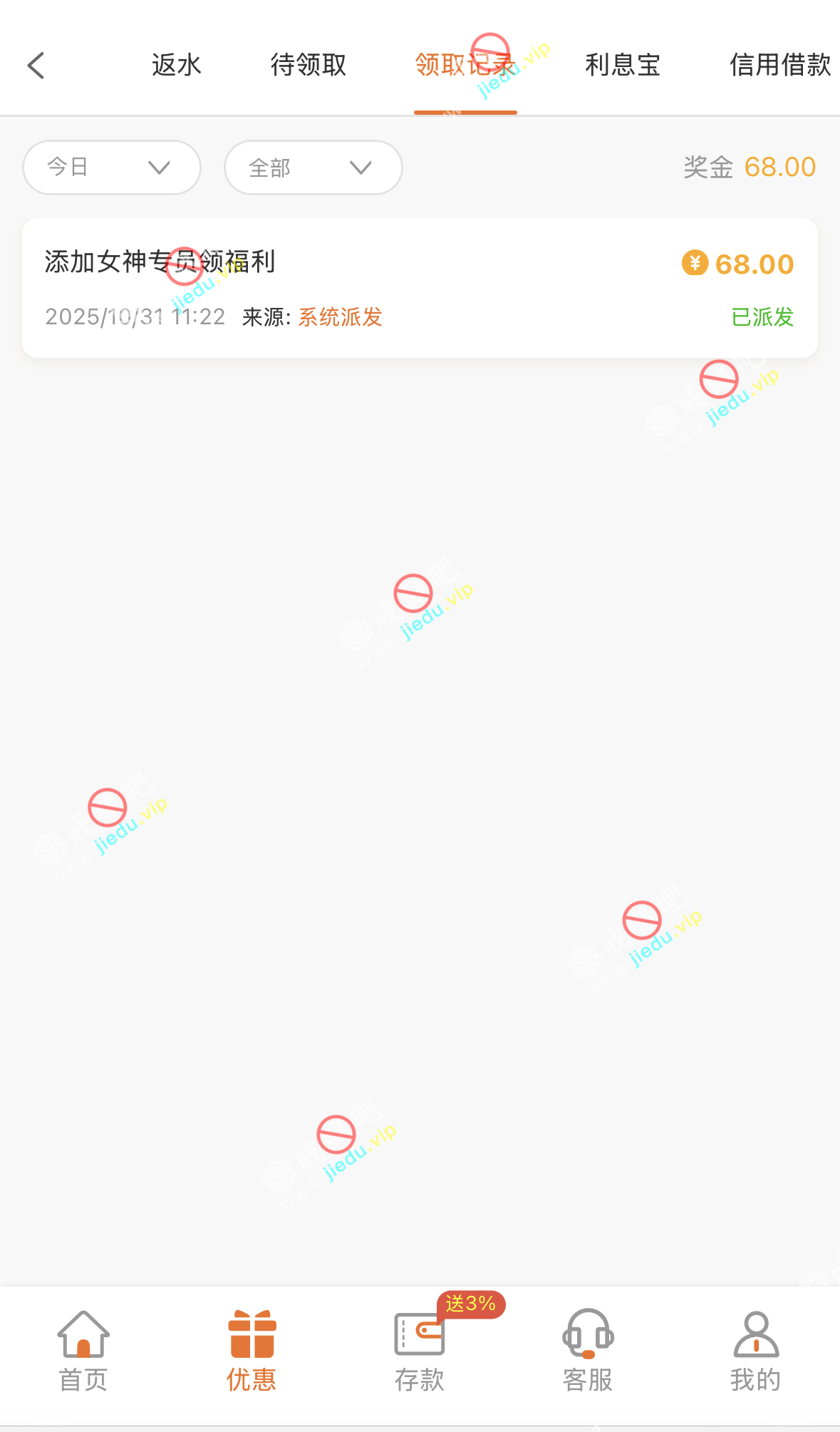840x1432 pixels.
Task: Open the 待领取 tab
Action: (308, 66)
